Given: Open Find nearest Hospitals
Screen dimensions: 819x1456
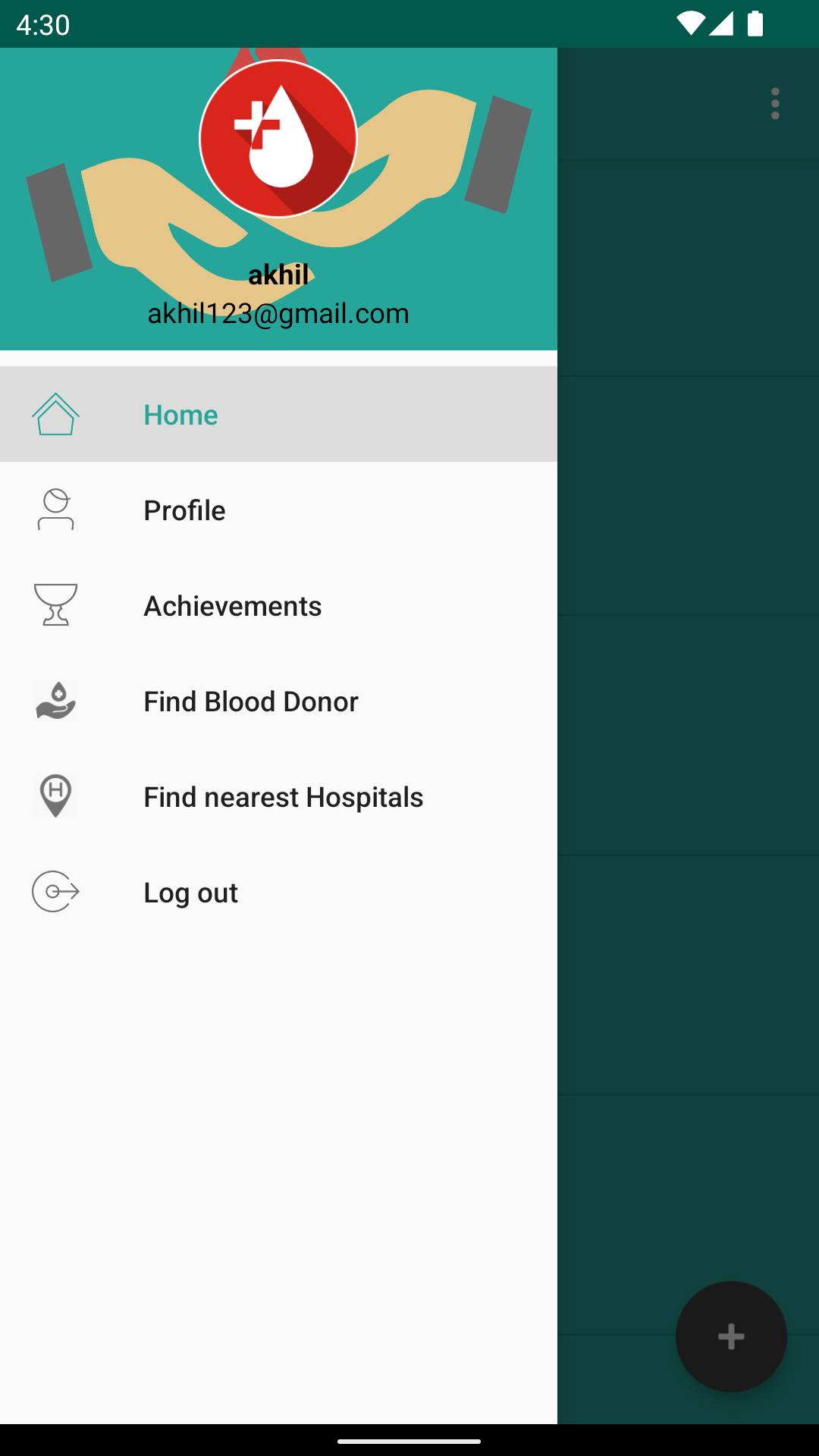Looking at the screenshot, I should point(283,797).
